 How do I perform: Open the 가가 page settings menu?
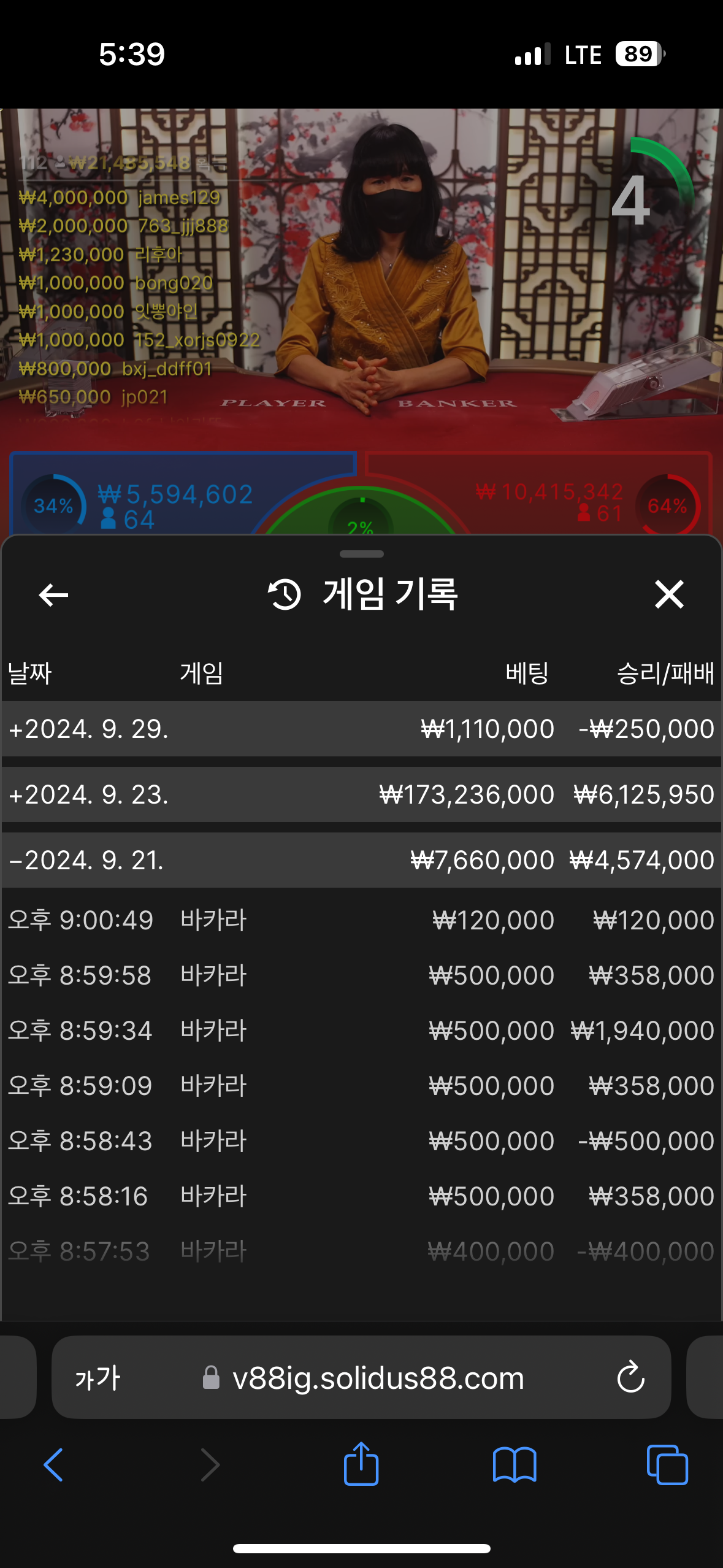(x=98, y=1378)
